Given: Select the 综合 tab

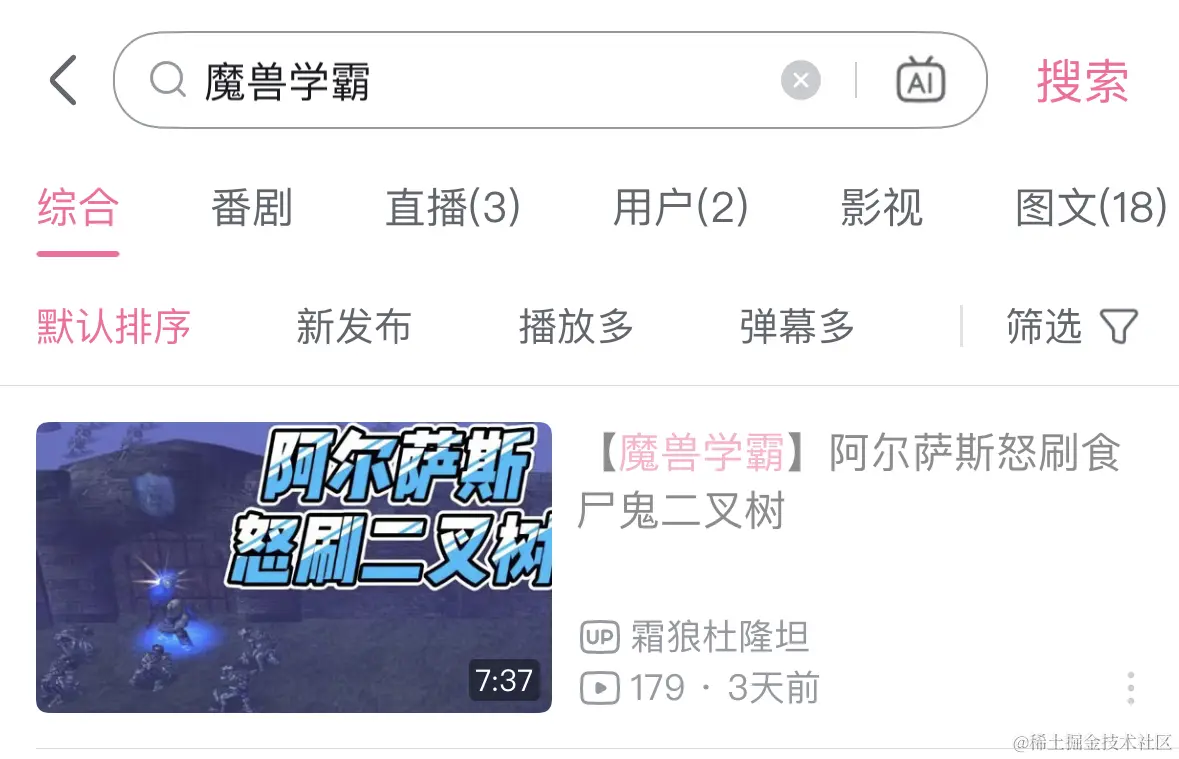Looking at the screenshot, I should coord(78,208).
